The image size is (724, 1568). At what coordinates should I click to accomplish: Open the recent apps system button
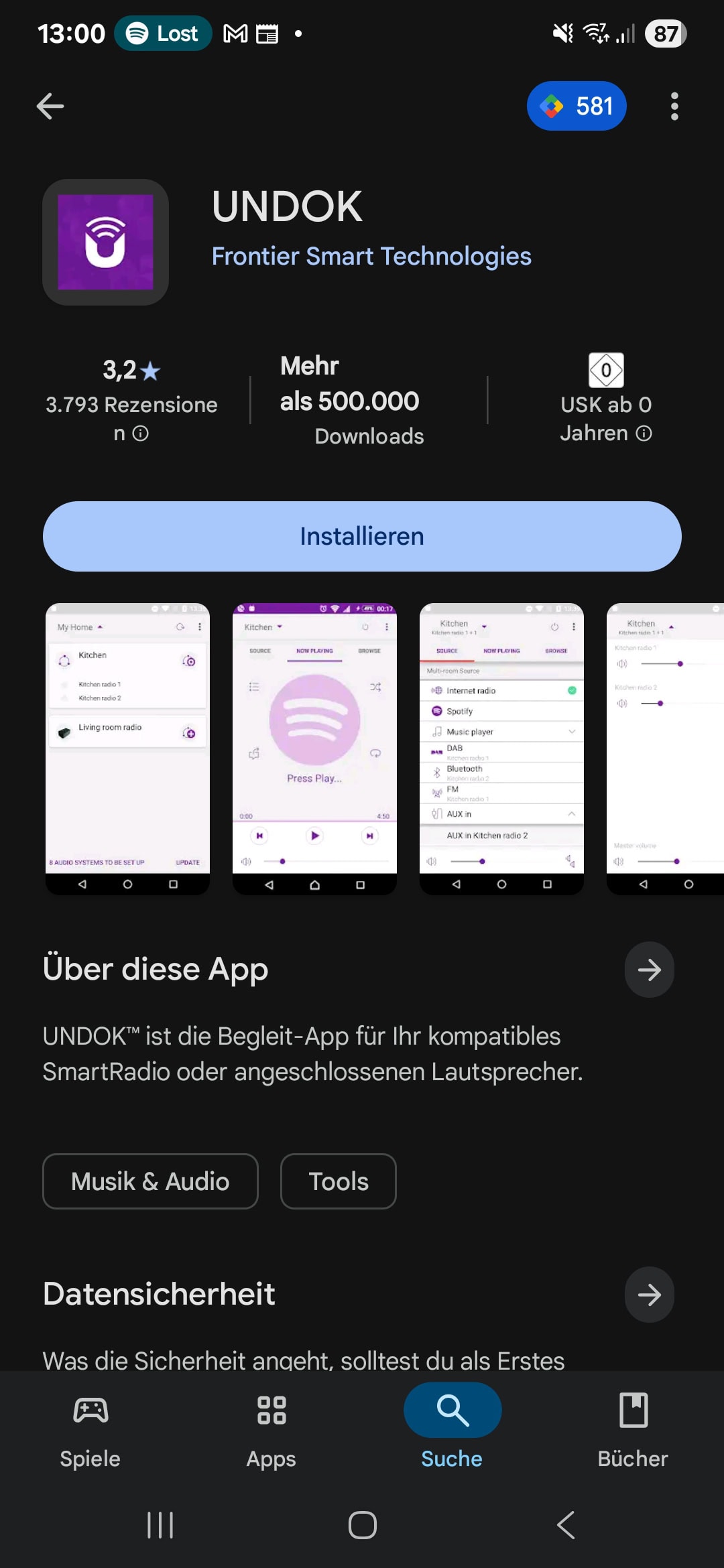(x=160, y=1526)
